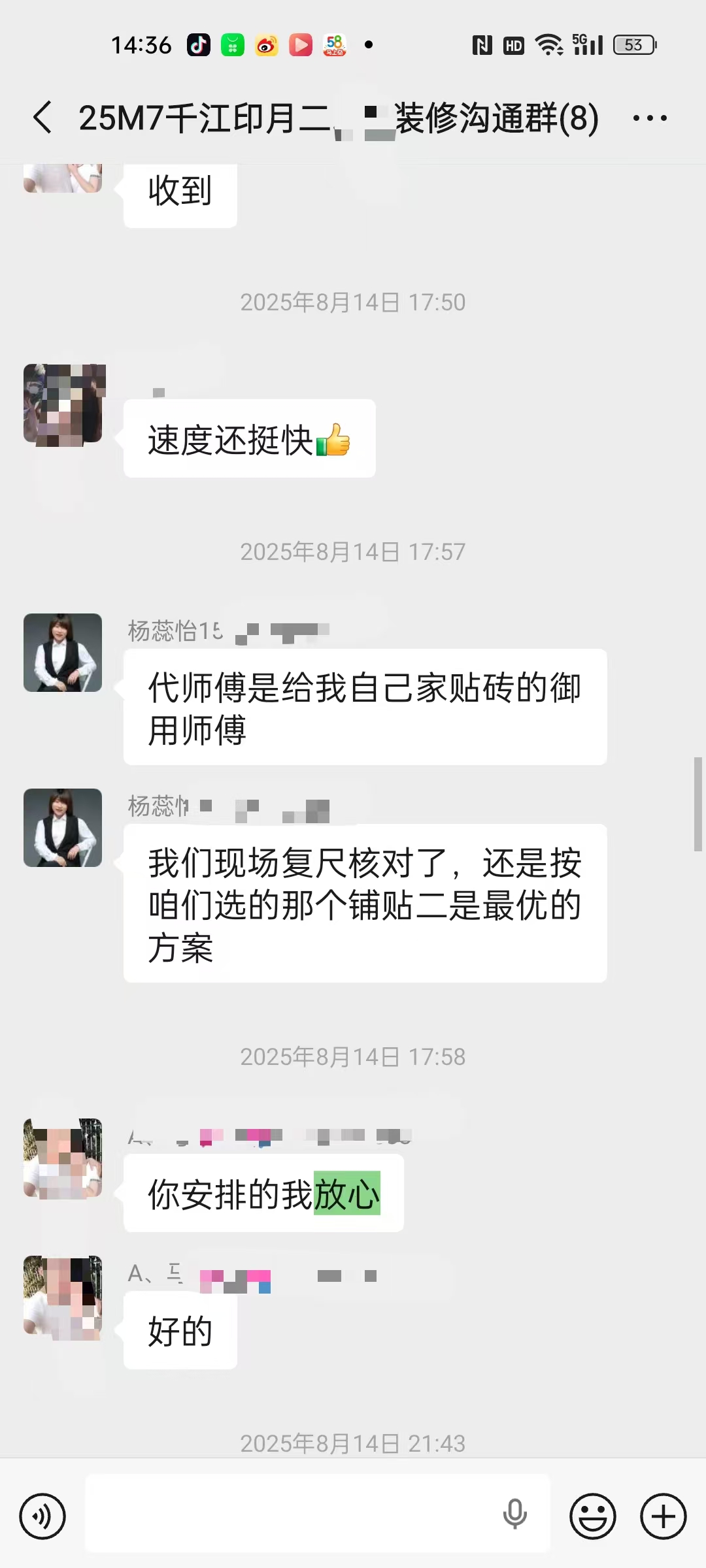This screenshot has height=1568, width=706.
Task: Open avatar beside 我们现场复尺核对了 message
Action: (63, 828)
